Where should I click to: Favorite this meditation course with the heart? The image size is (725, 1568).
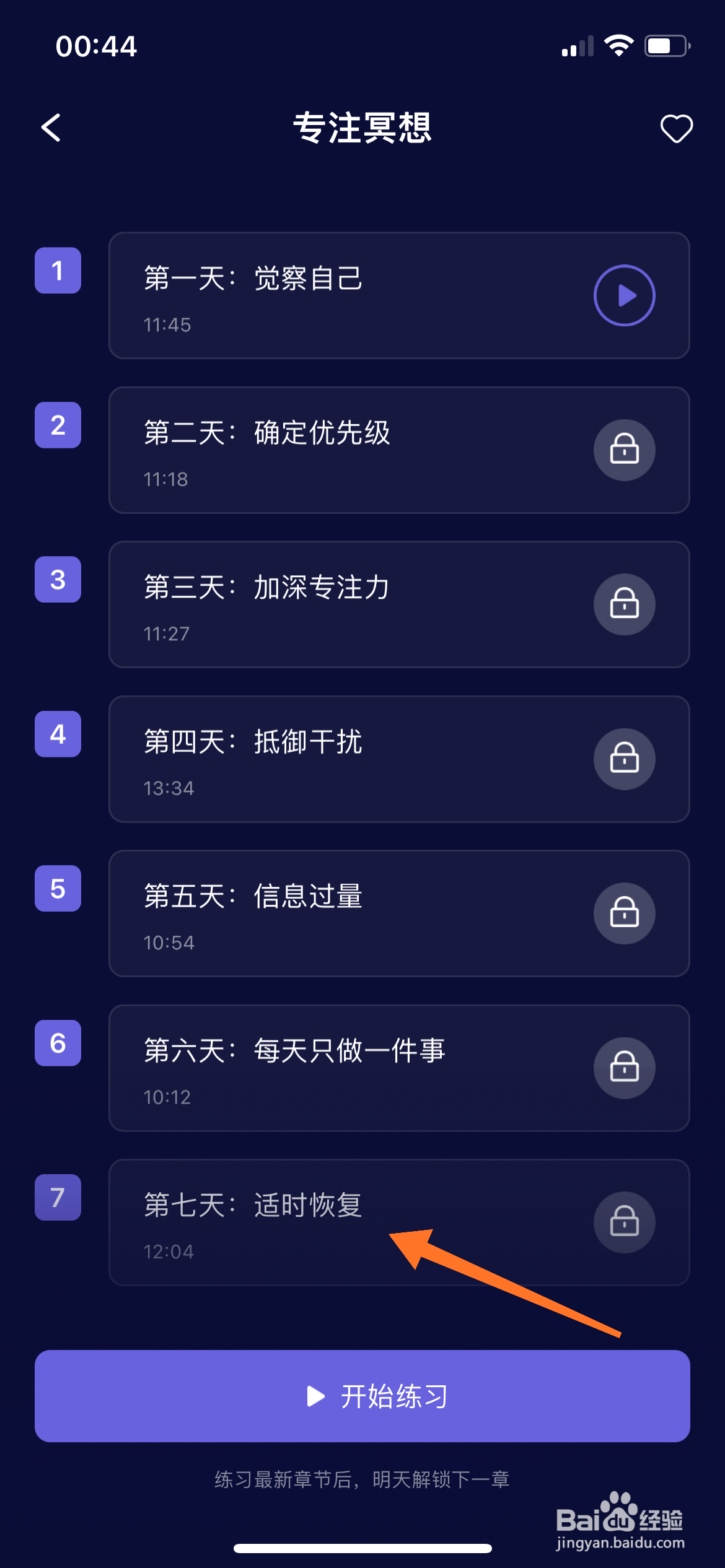click(676, 129)
